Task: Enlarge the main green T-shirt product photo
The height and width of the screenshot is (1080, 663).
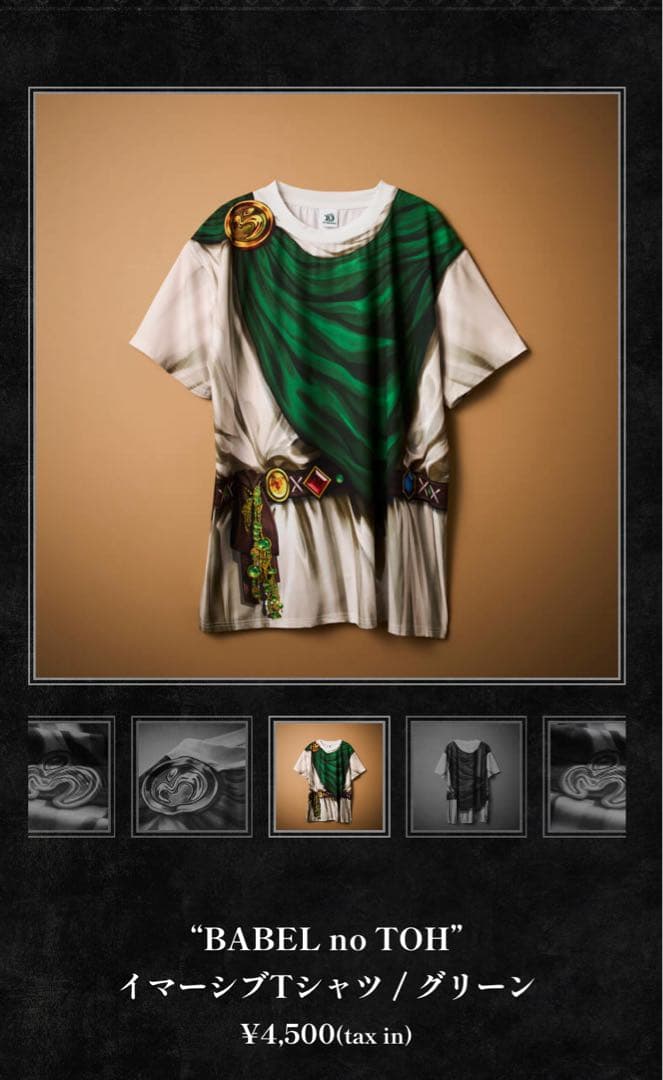Action: [328, 385]
